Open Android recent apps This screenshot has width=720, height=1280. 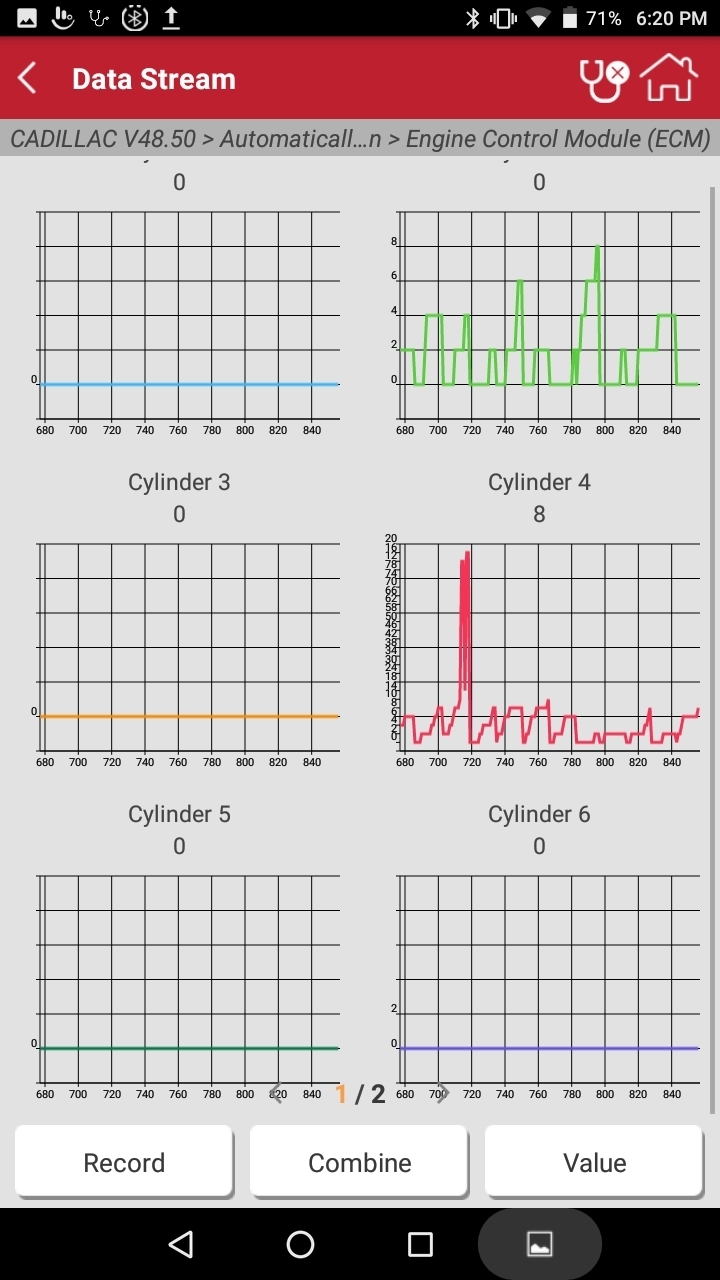click(420, 1244)
